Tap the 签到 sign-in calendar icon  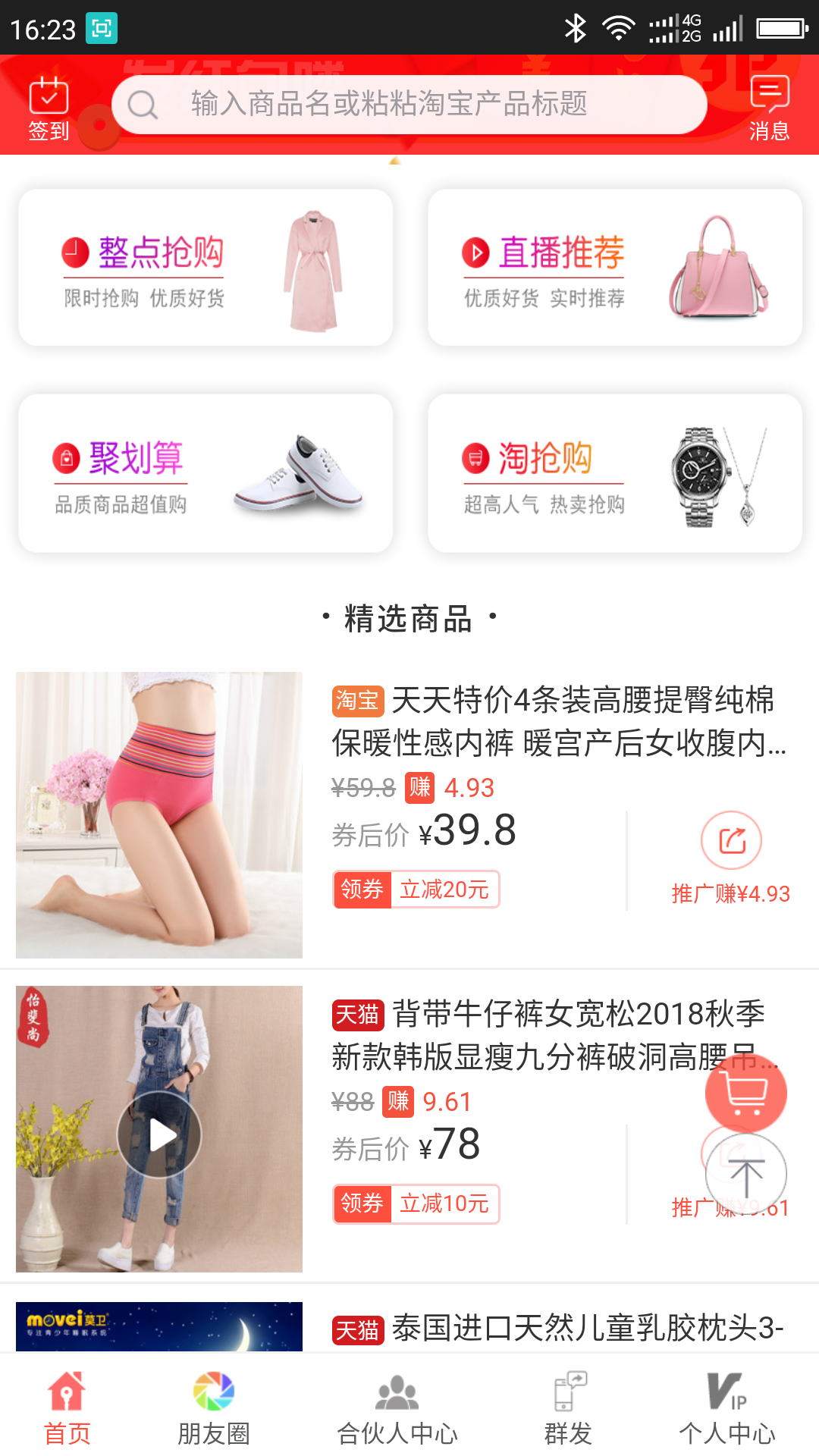pos(47,106)
